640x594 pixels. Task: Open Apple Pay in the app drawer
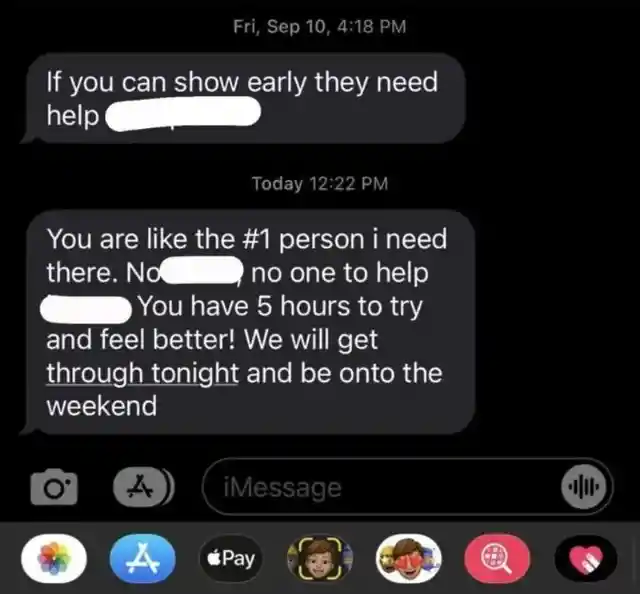tap(230, 558)
